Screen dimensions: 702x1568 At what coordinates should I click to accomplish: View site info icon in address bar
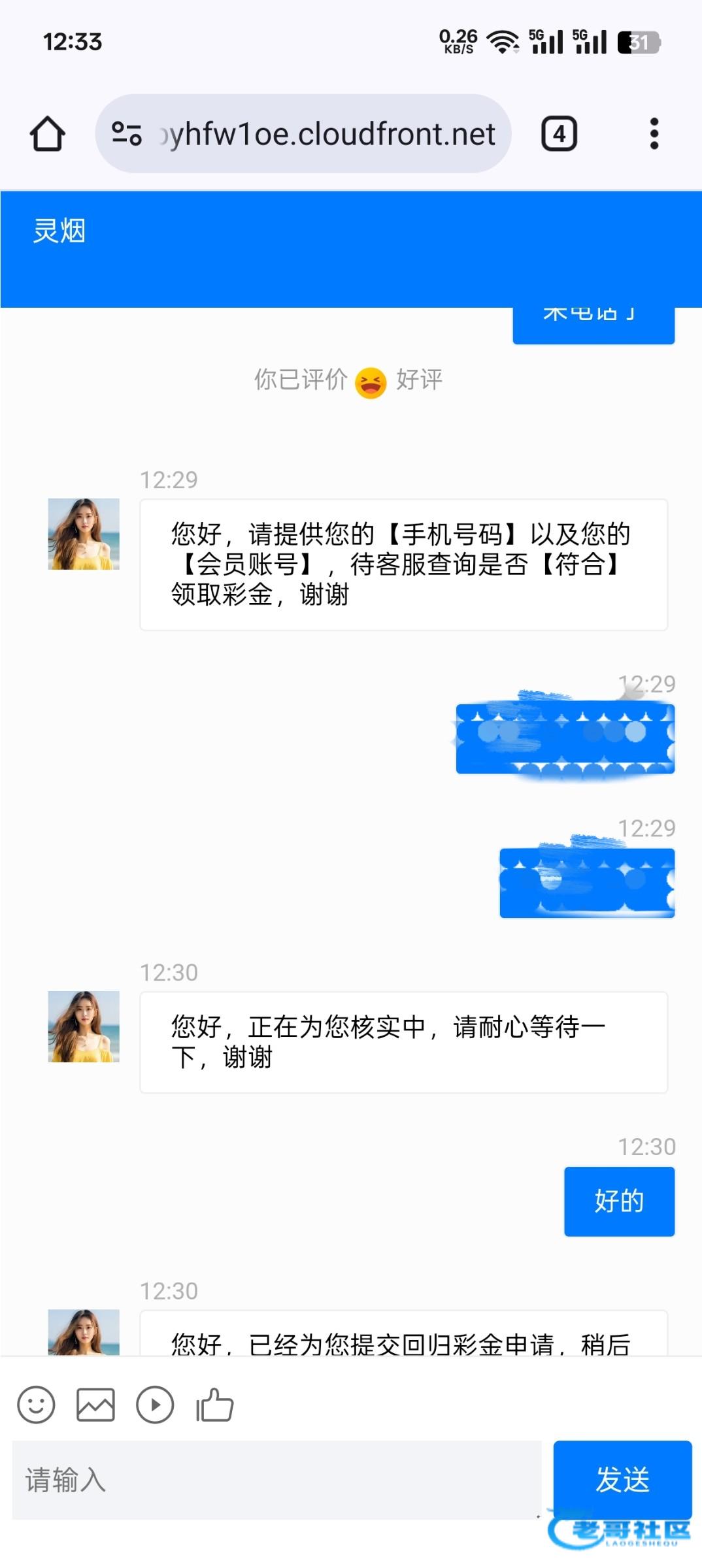(127, 134)
